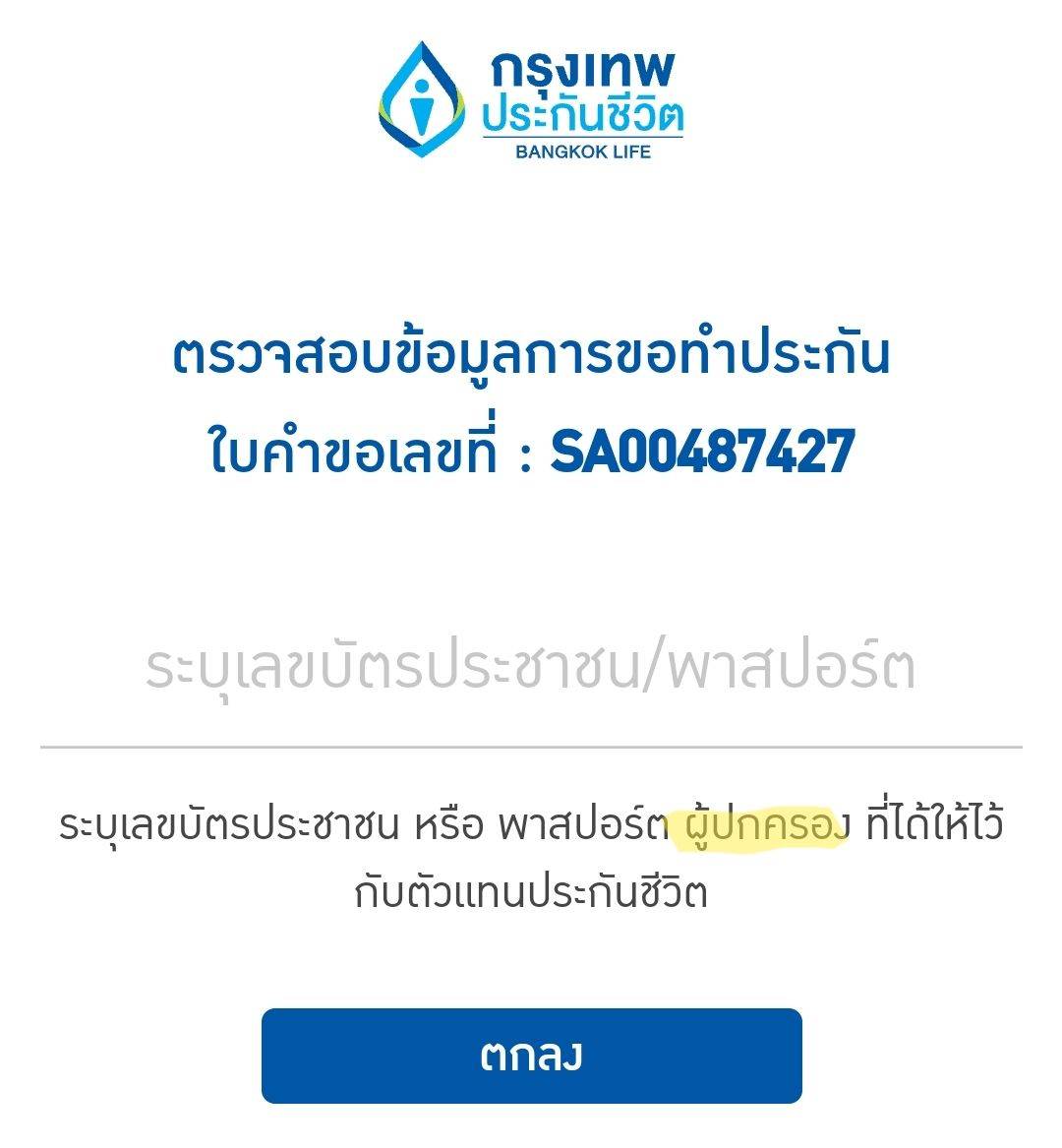This screenshot has width=1062, height=1148.
Task: Click the Bangkok Life water drop logo
Action: tap(423, 98)
